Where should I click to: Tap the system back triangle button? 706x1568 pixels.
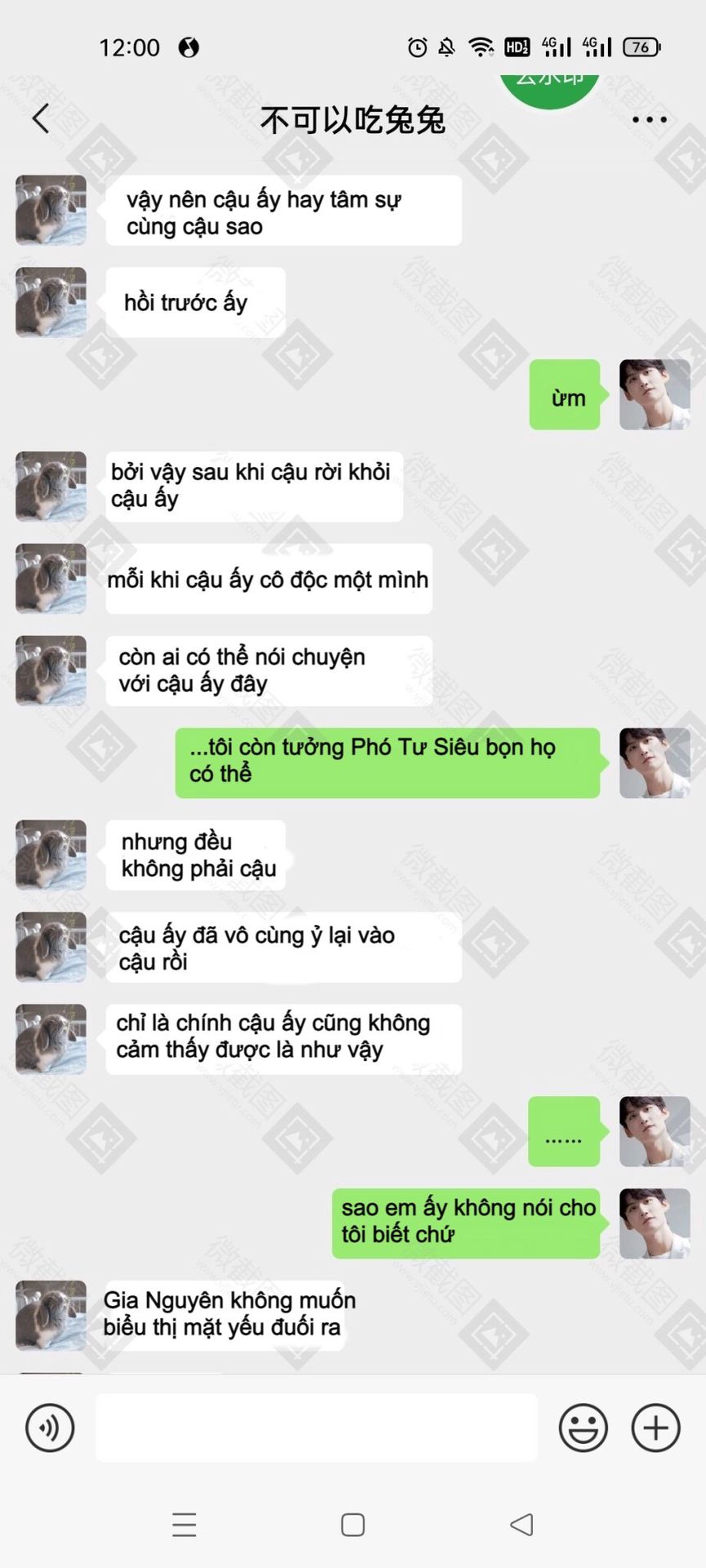521,1524
